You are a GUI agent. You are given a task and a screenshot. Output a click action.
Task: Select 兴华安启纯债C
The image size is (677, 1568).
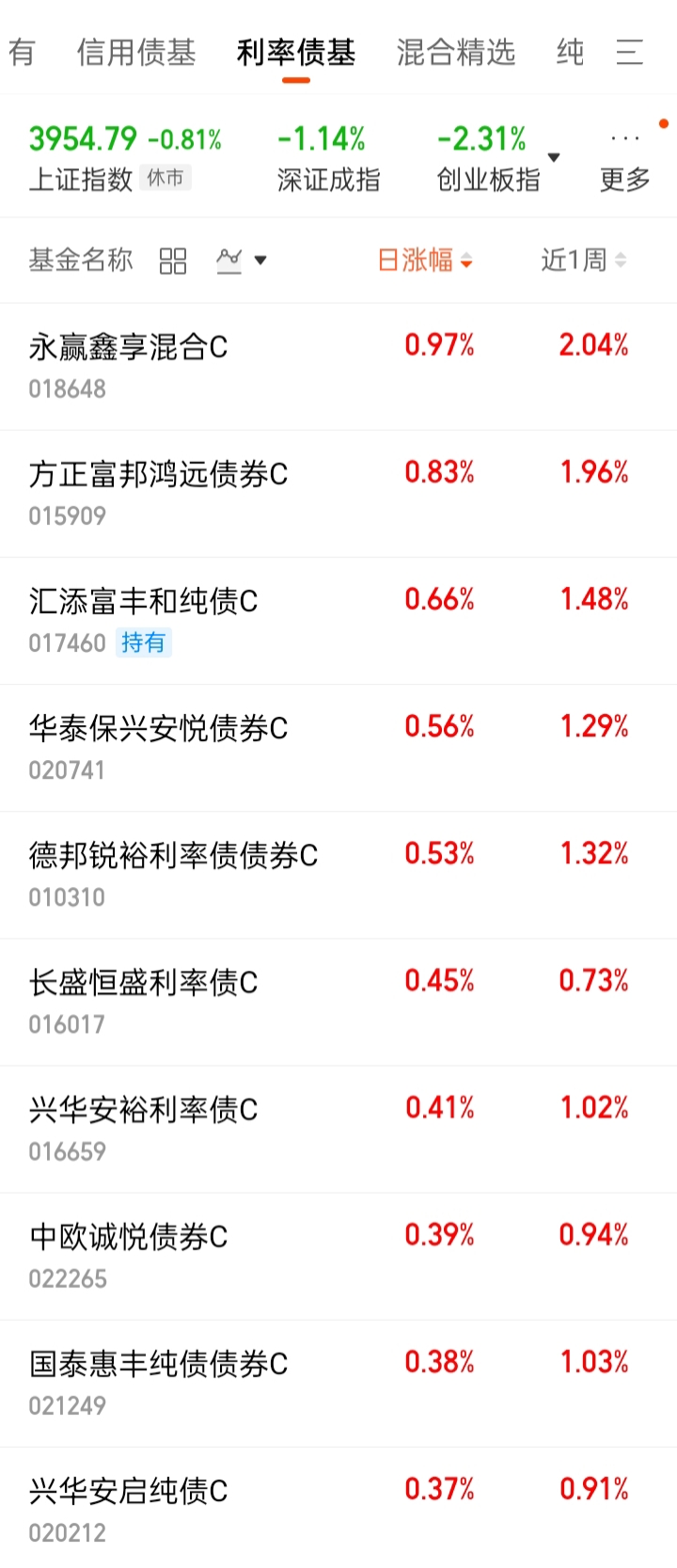129,1491
